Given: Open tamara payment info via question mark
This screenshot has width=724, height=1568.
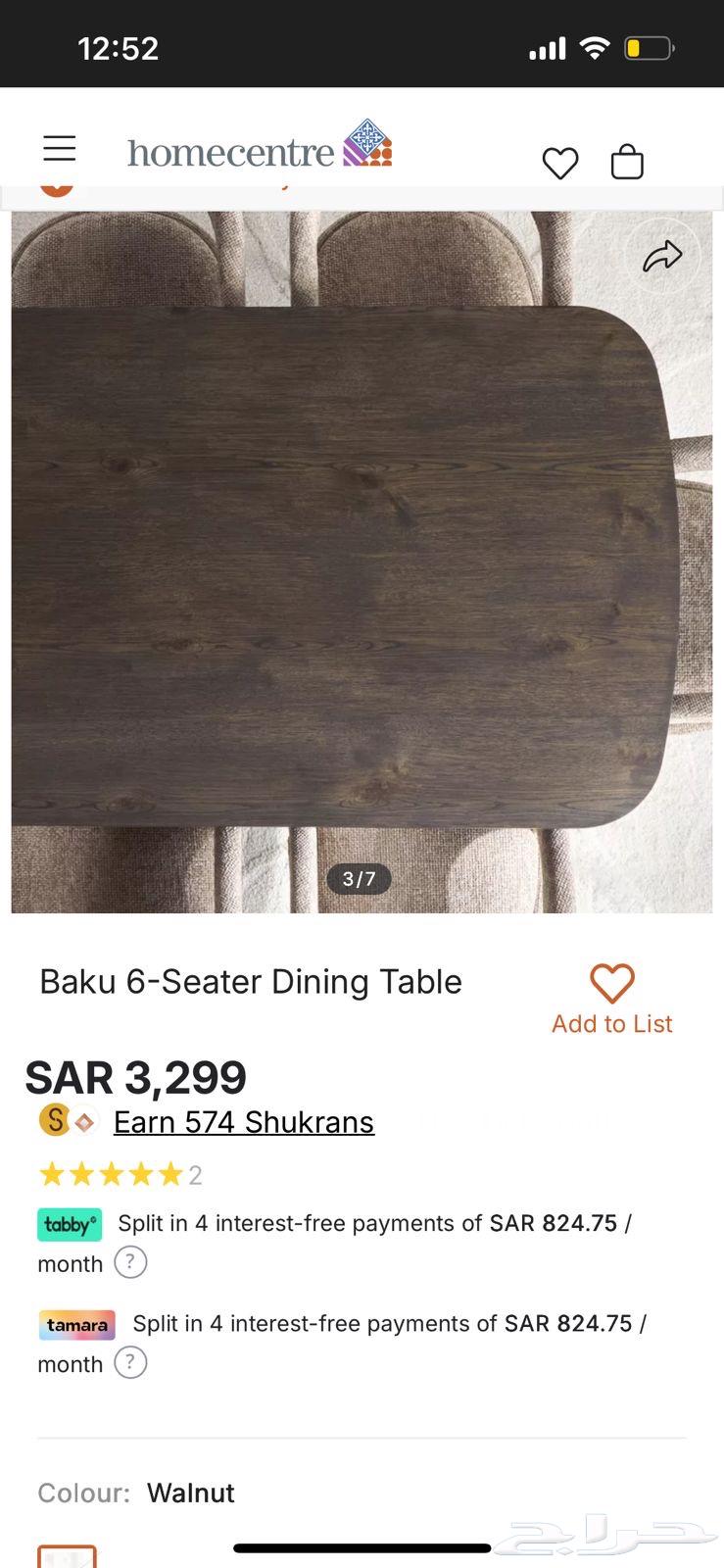Looking at the screenshot, I should coord(130,1362).
